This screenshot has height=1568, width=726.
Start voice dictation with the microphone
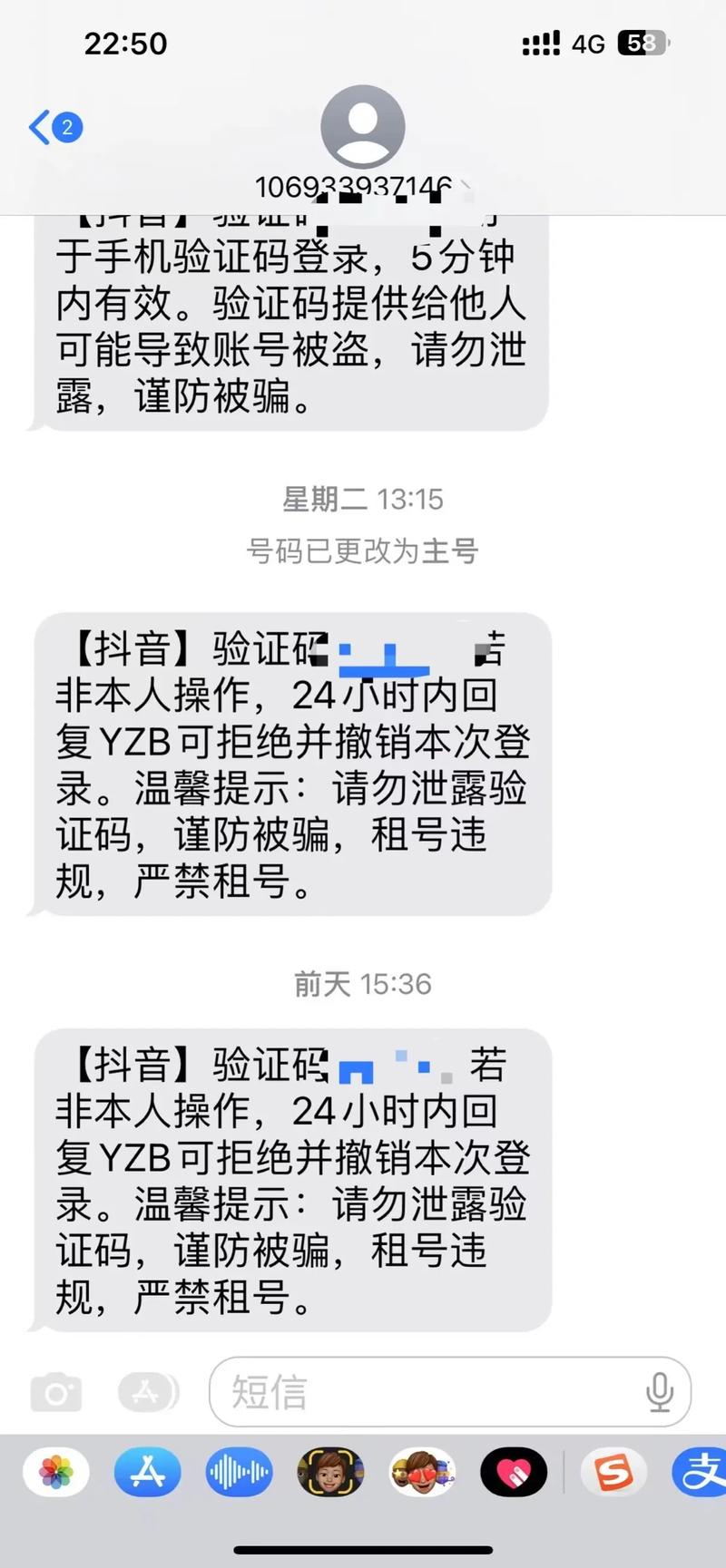click(660, 1392)
